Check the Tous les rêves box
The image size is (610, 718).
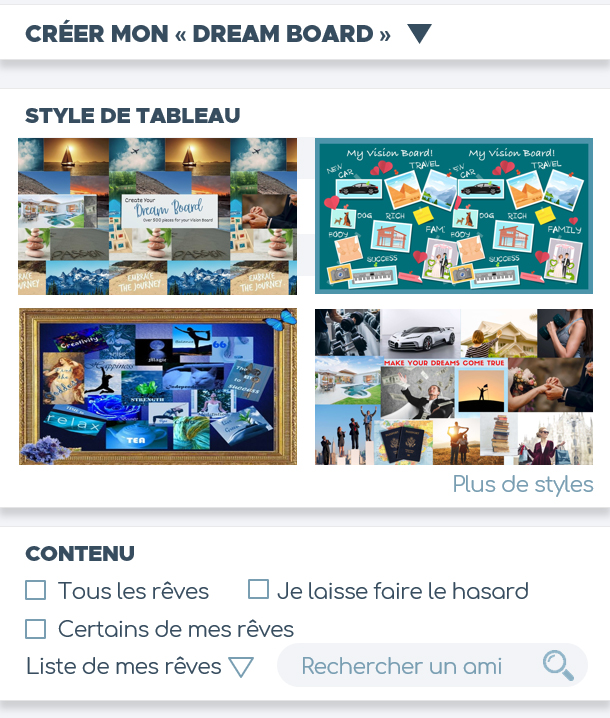point(36,591)
